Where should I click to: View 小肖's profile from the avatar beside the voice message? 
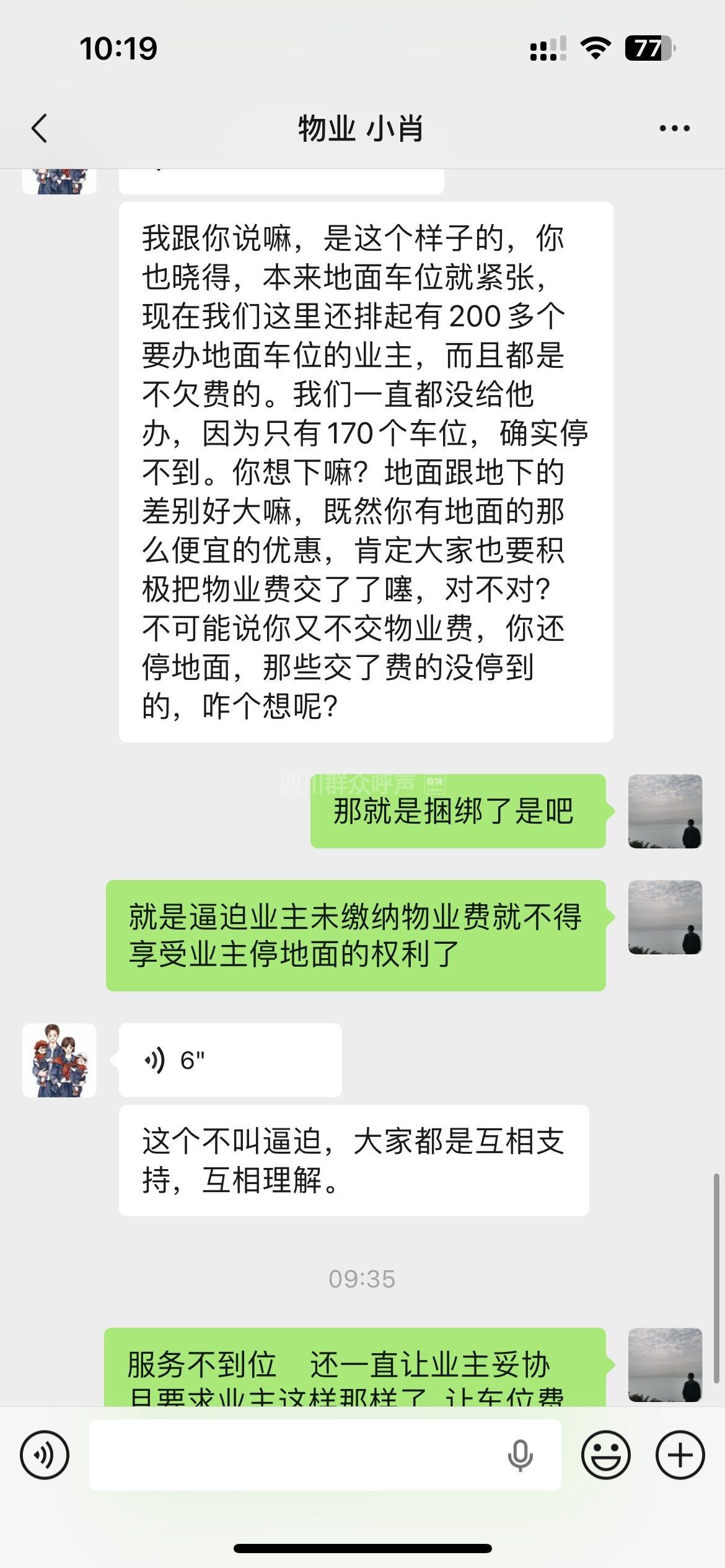59,1060
